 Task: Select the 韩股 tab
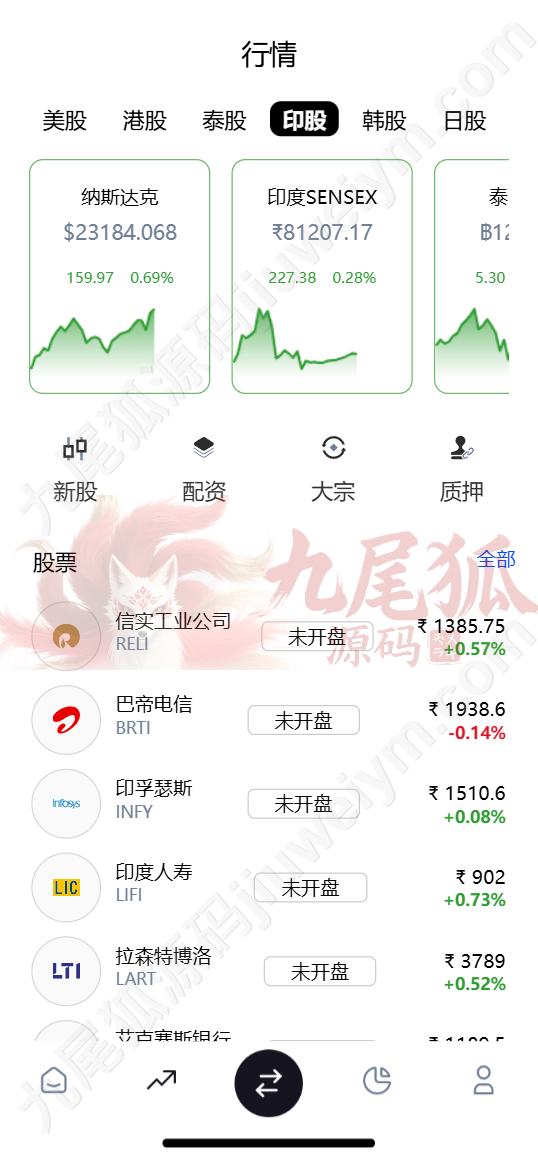pos(384,120)
